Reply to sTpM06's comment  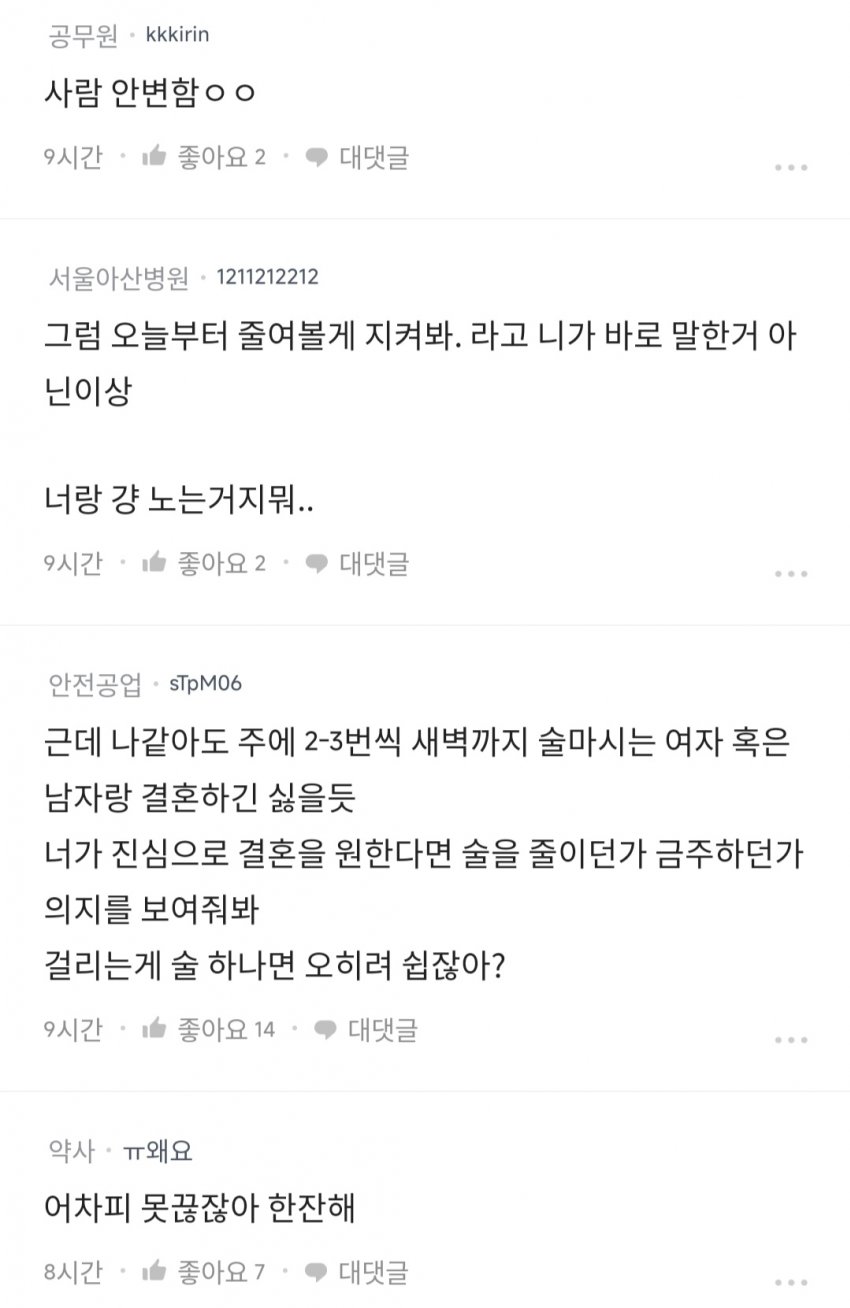click(x=366, y=1030)
